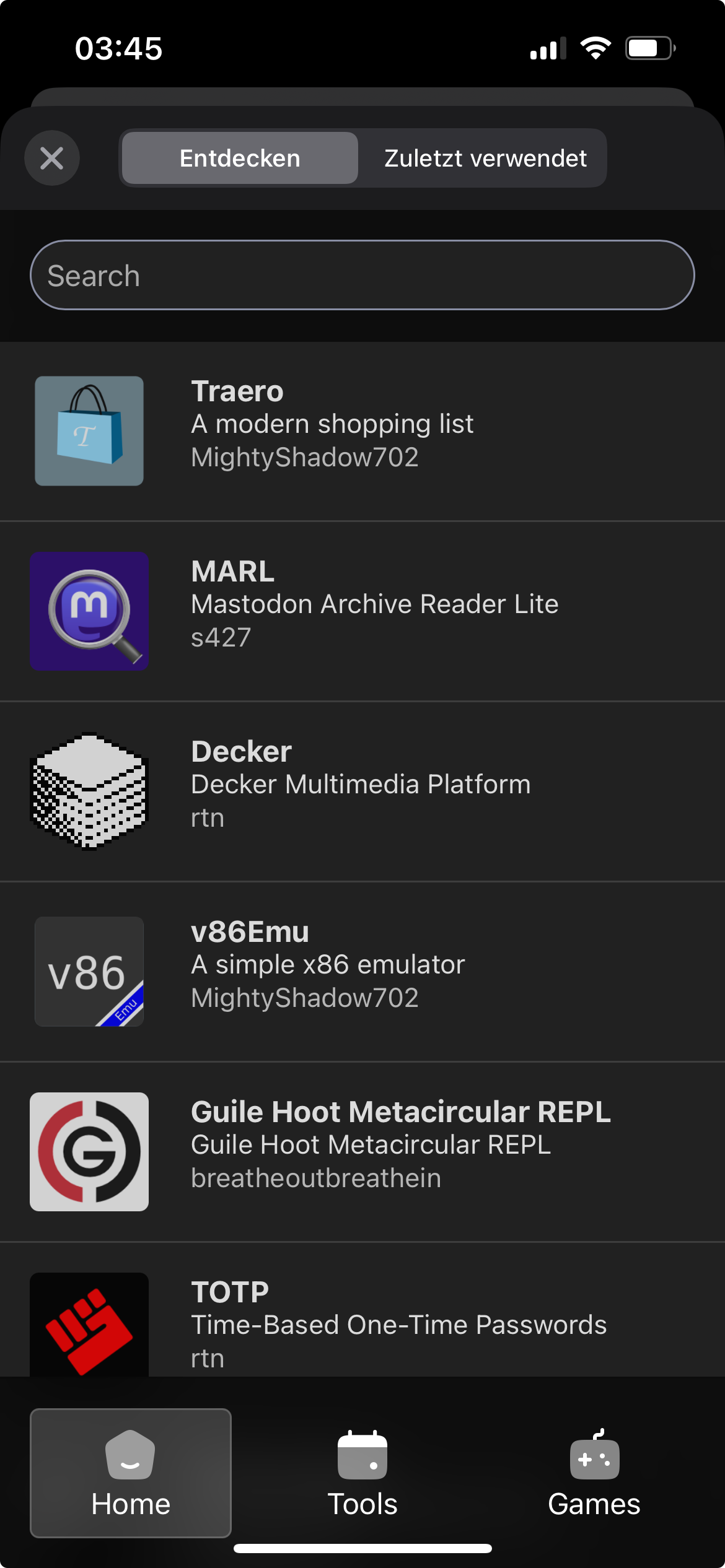Image resolution: width=725 pixels, height=1568 pixels.
Task: Open the TOTP passwords app
Action: [362, 1310]
